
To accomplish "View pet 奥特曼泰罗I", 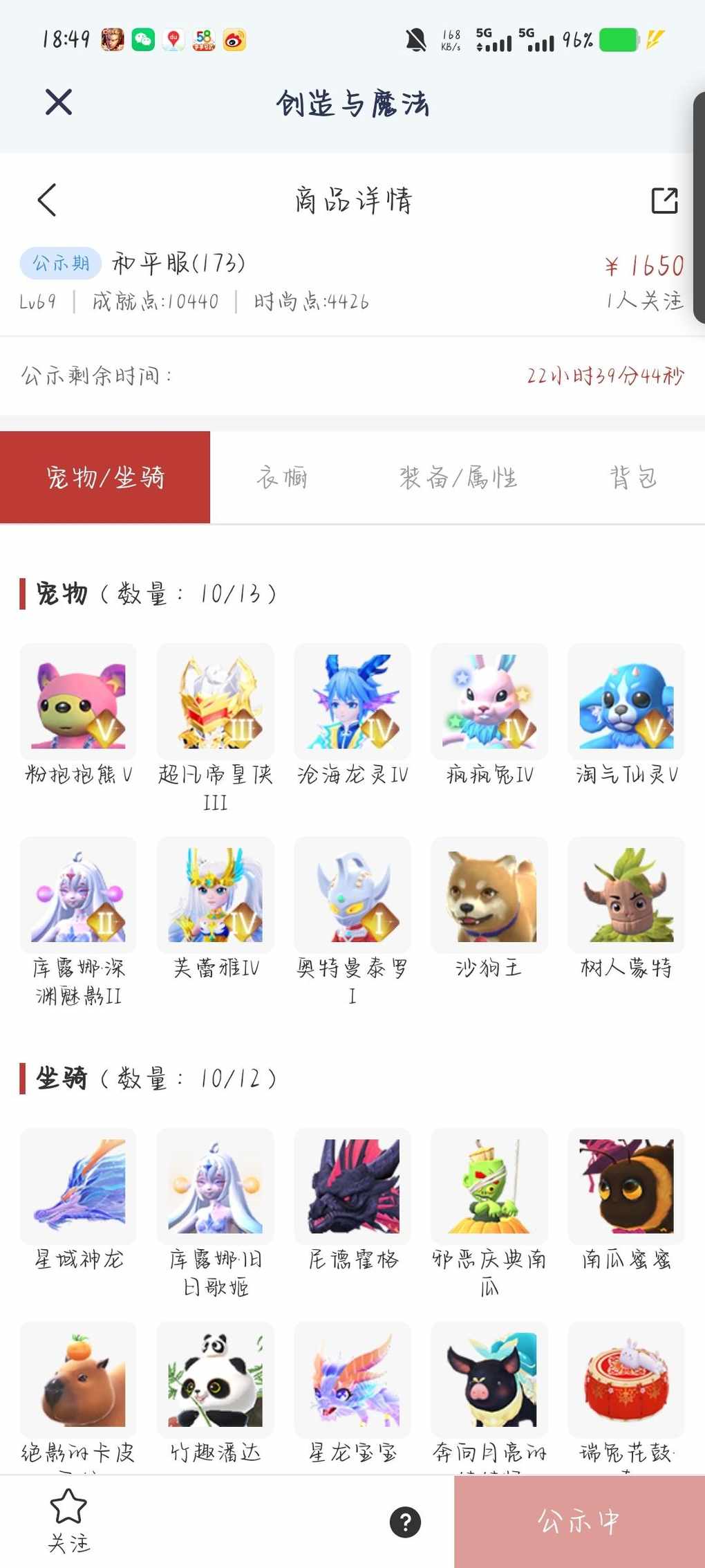I will 352,895.
